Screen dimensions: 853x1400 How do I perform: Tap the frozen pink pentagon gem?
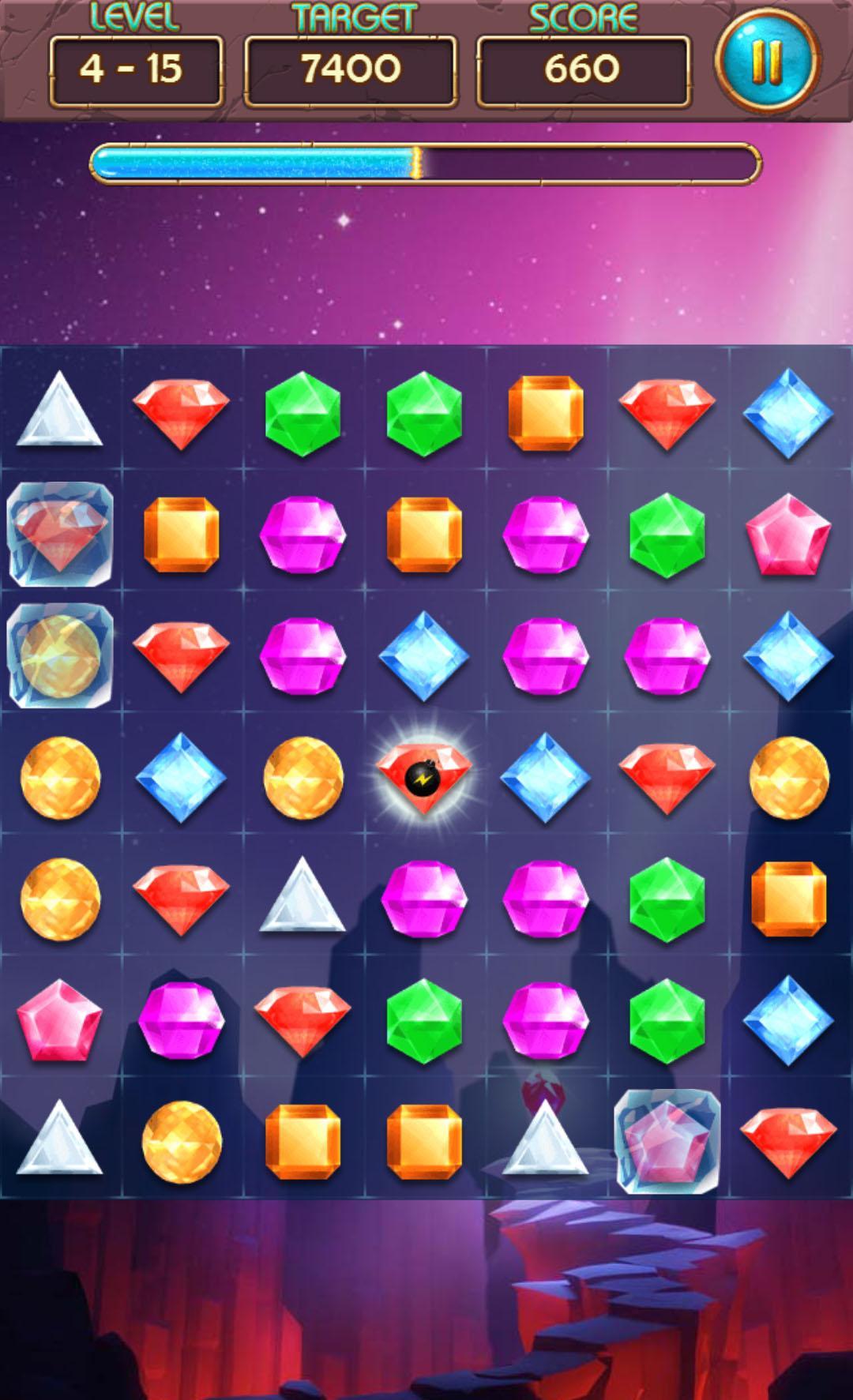[x=667, y=1140]
